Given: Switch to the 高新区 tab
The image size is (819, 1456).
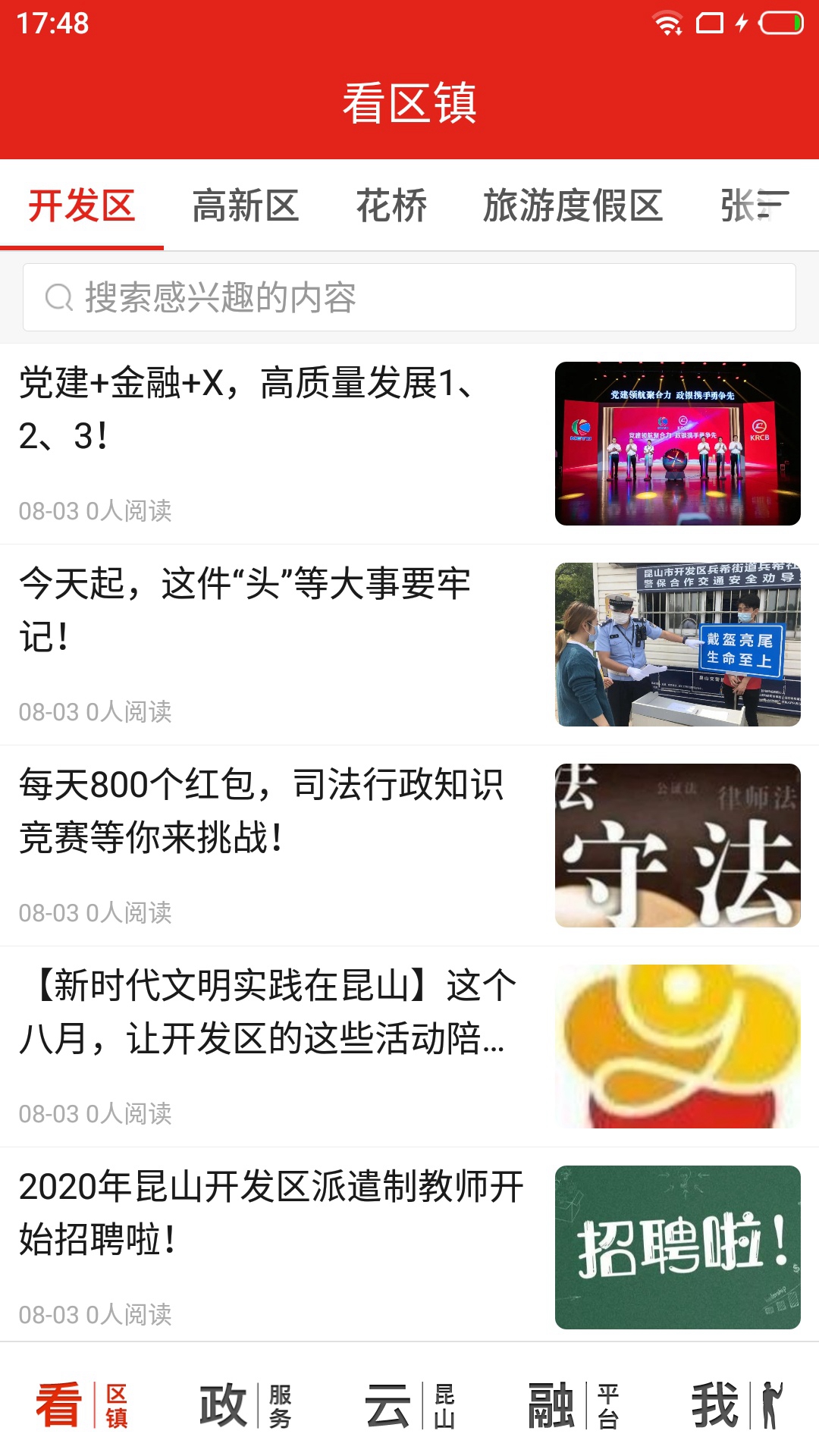Looking at the screenshot, I should [247, 206].
